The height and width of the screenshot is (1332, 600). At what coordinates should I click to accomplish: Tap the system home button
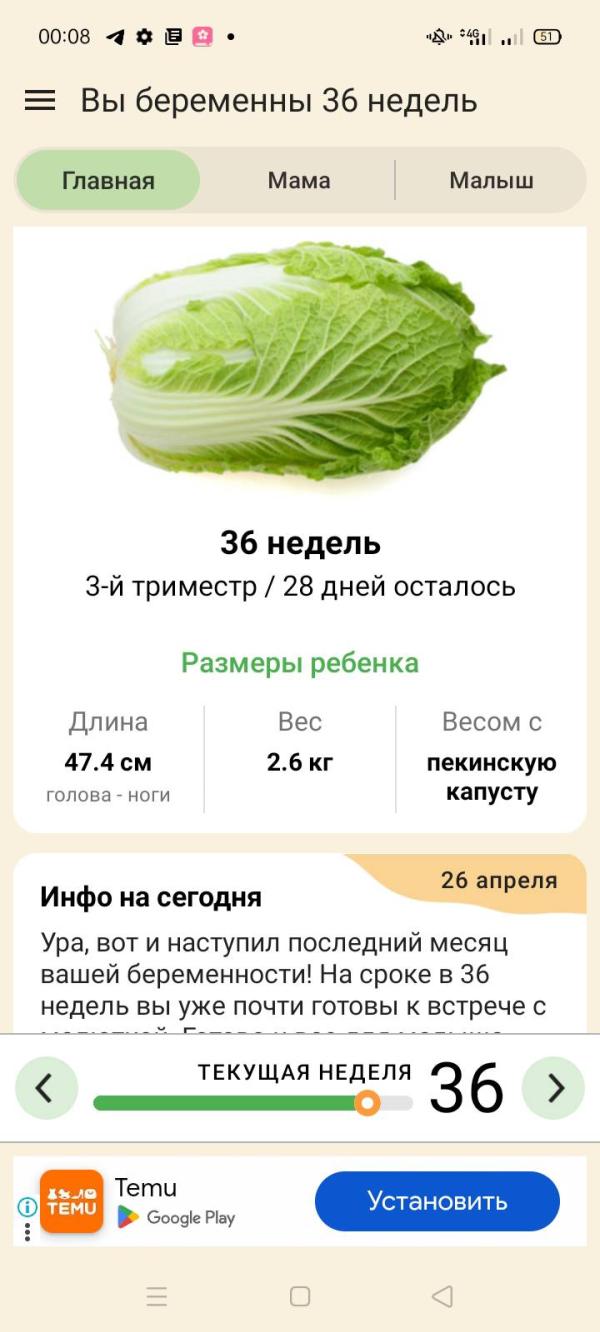[300, 1296]
